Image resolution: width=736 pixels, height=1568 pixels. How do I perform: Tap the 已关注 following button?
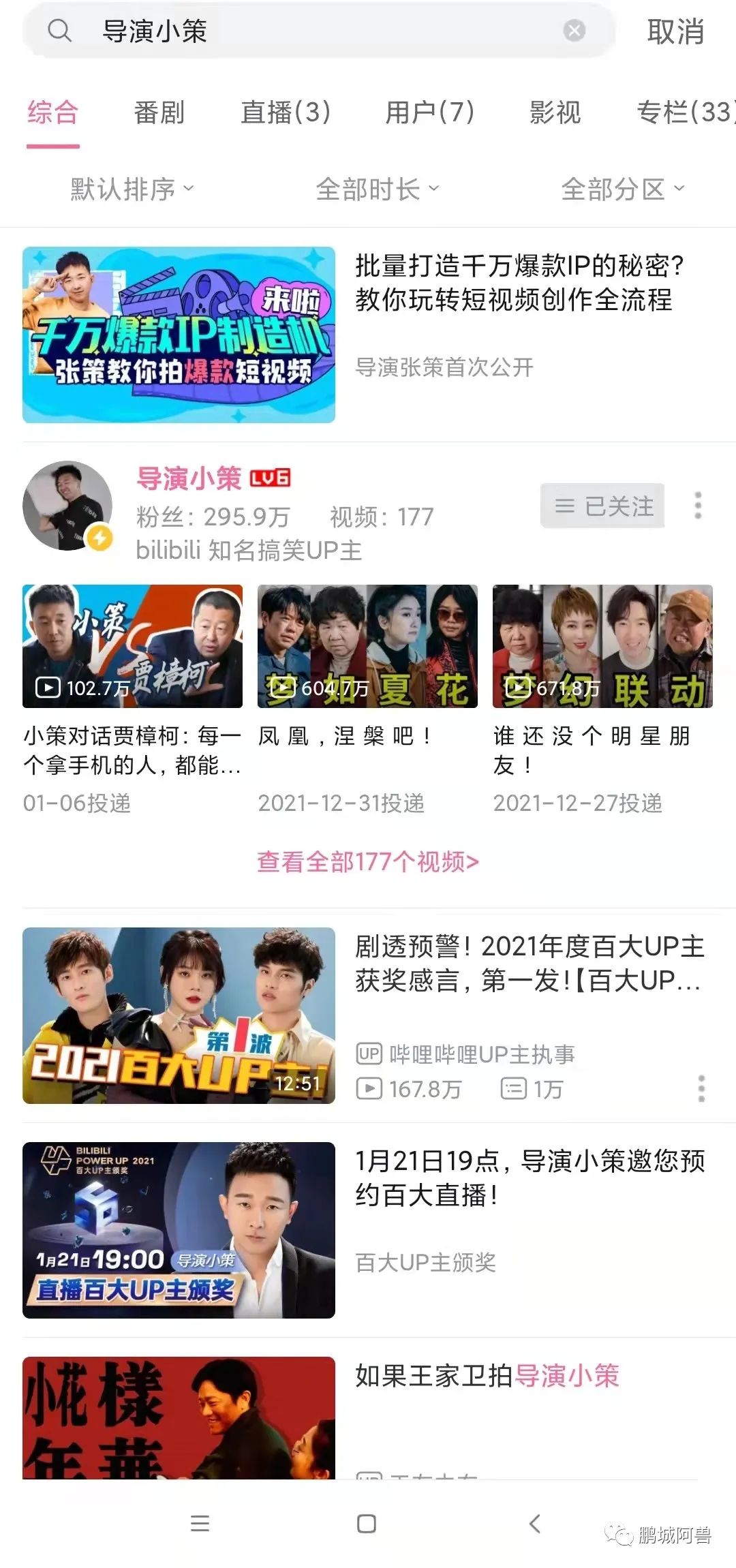pyautogui.click(x=602, y=506)
